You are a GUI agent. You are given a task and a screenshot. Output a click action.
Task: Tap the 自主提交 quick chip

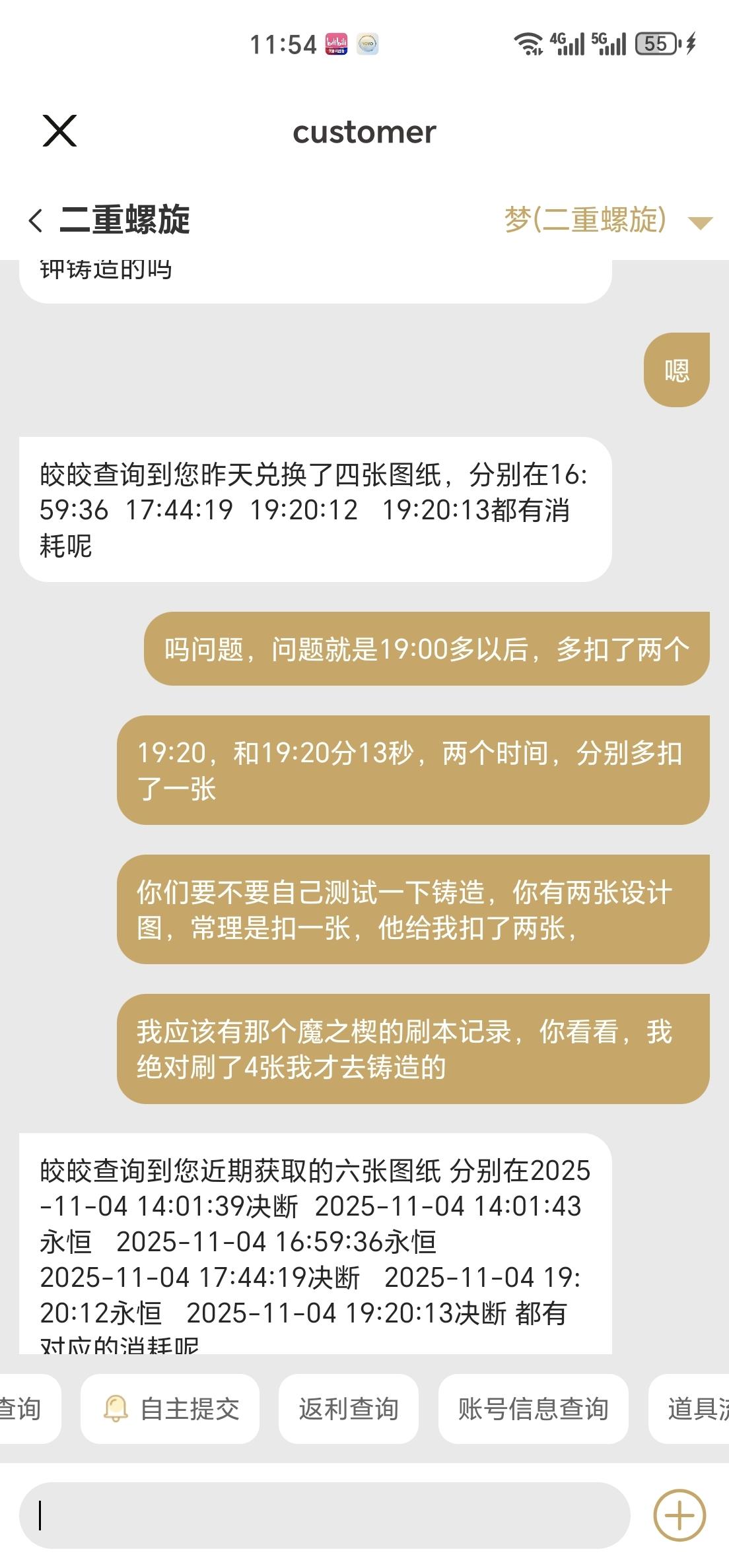coord(170,1409)
